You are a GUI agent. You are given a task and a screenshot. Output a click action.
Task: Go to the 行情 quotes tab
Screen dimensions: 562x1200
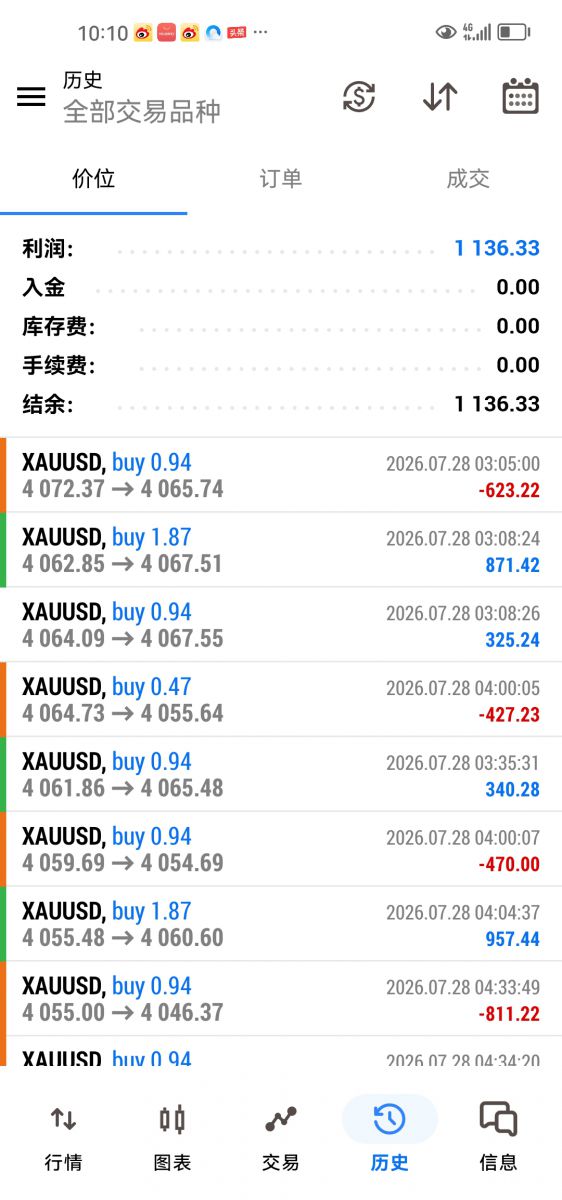pyautogui.click(x=63, y=1137)
